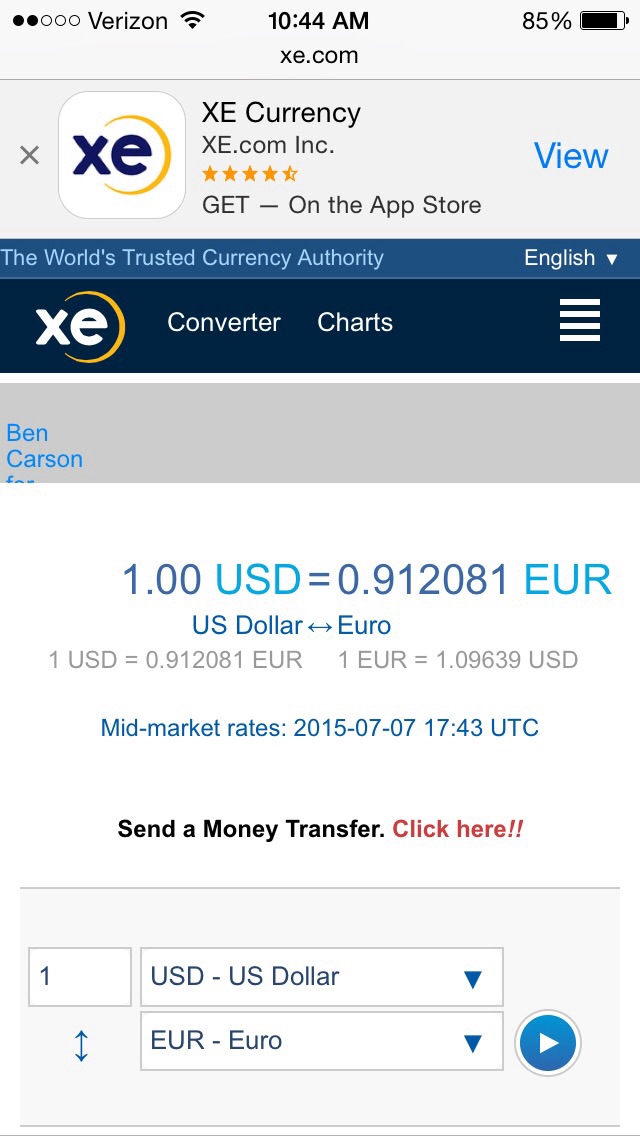Edit the amount field showing 1
The image size is (640, 1136).
click(80, 976)
